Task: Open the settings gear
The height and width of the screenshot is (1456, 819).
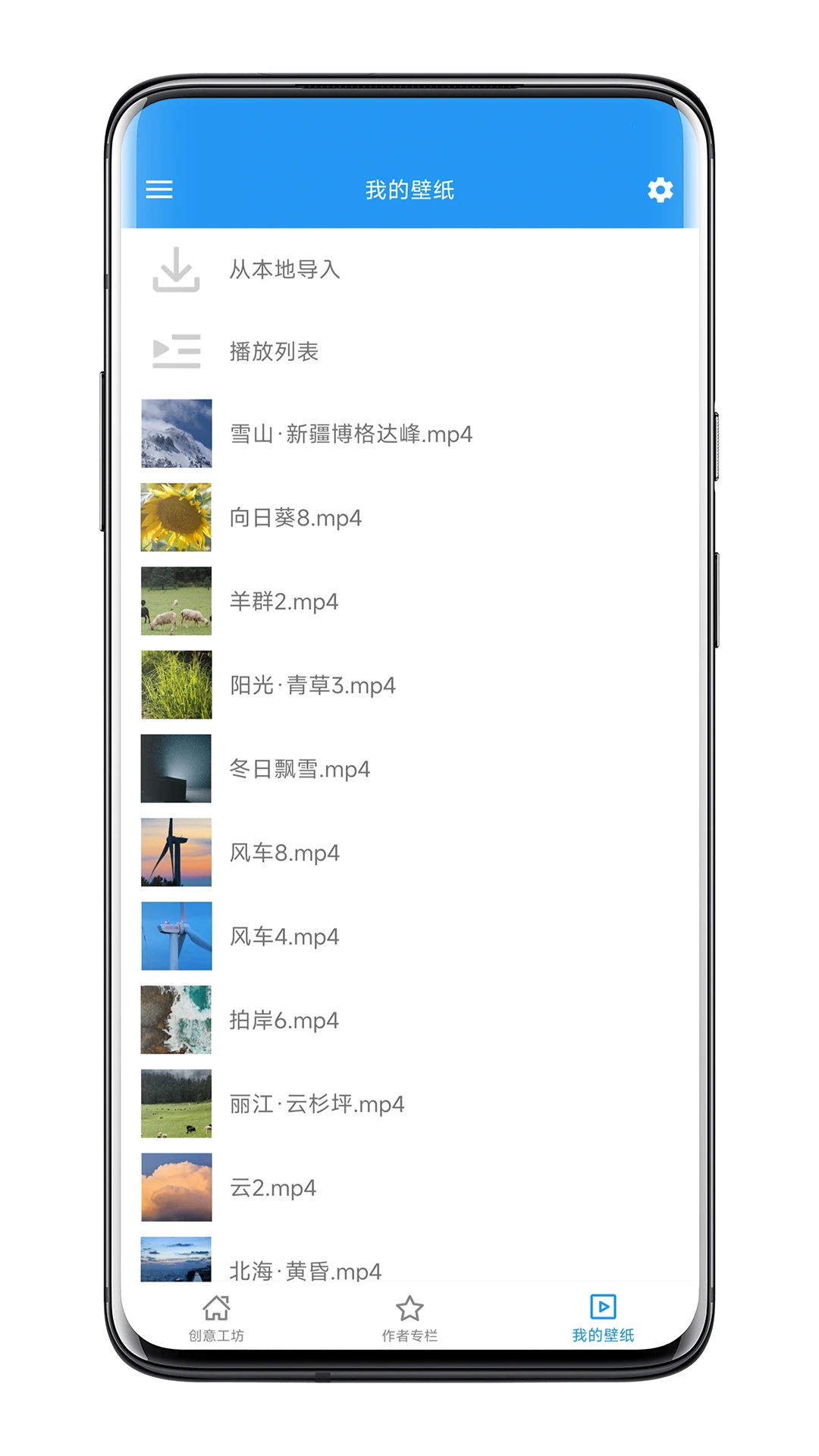Action: pos(660,190)
